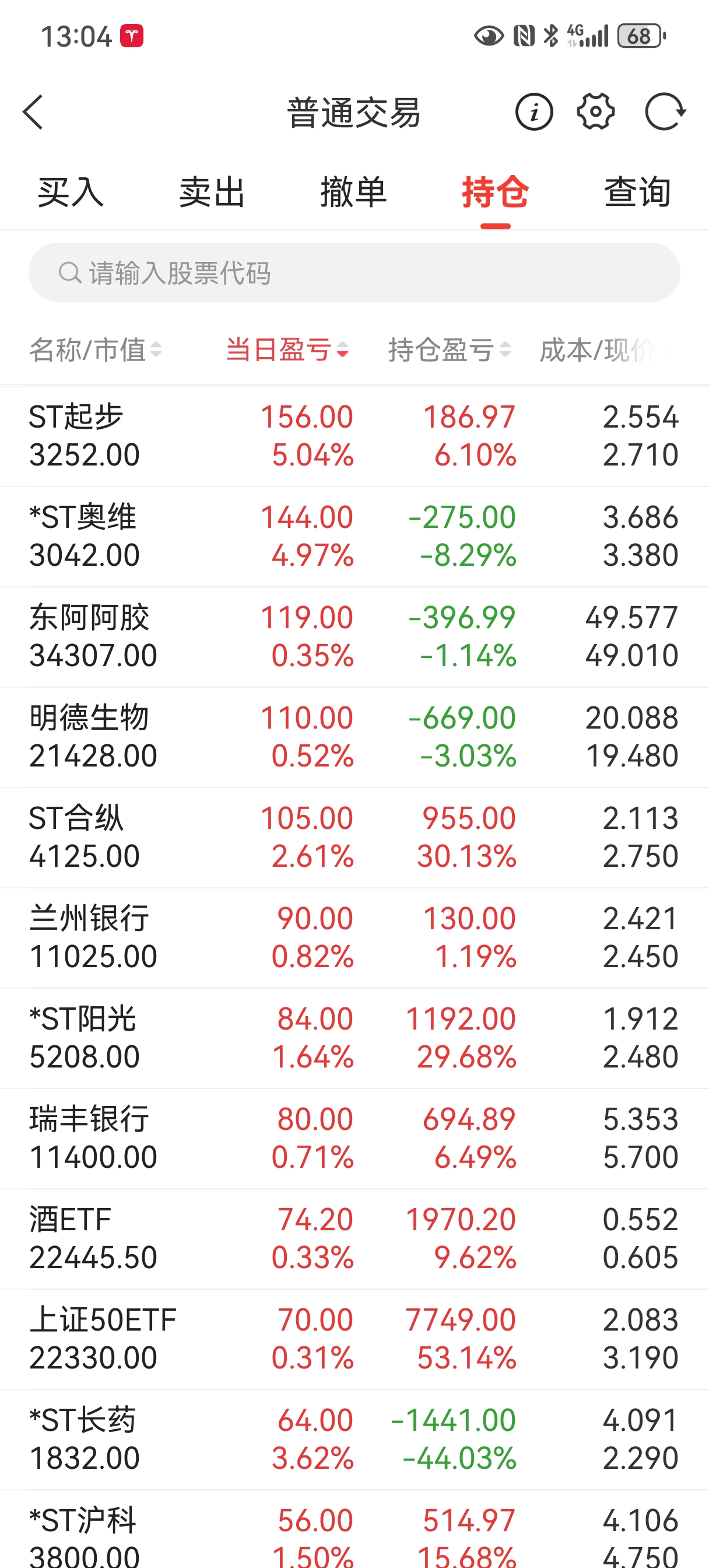The height and width of the screenshot is (1568, 709).
Task: Switch to the 买入 tab
Action: tap(71, 192)
